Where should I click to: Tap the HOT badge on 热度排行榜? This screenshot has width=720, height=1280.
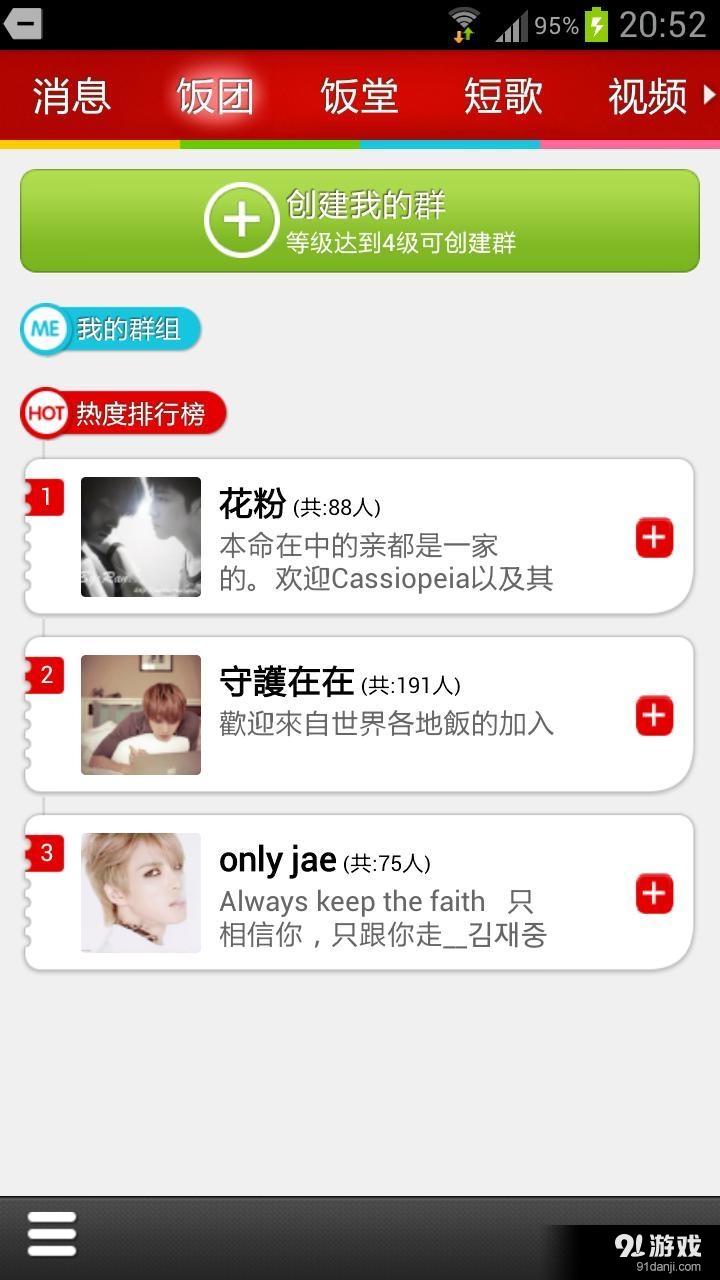(43, 411)
